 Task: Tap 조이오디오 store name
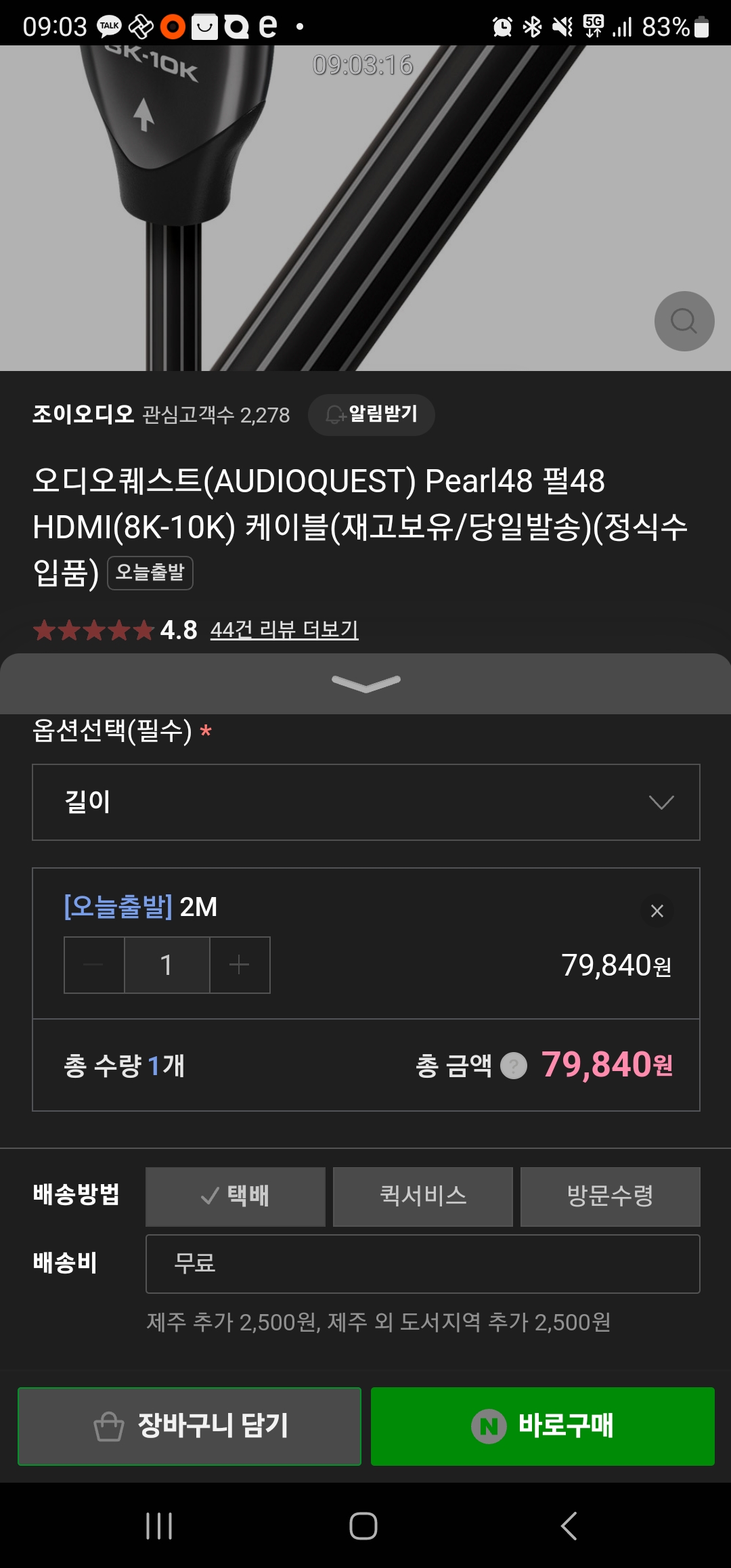coord(81,414)
